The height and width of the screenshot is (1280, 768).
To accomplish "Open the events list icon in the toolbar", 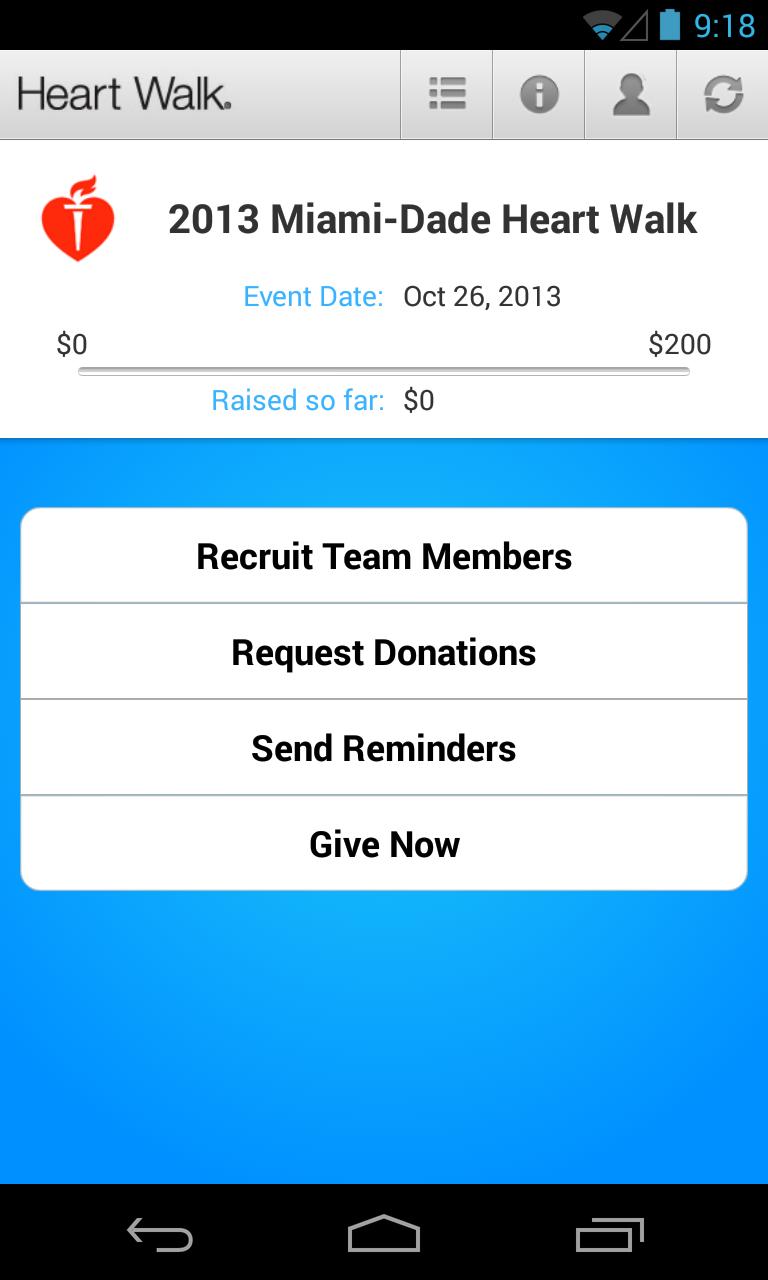I will (x=446, y=93).
